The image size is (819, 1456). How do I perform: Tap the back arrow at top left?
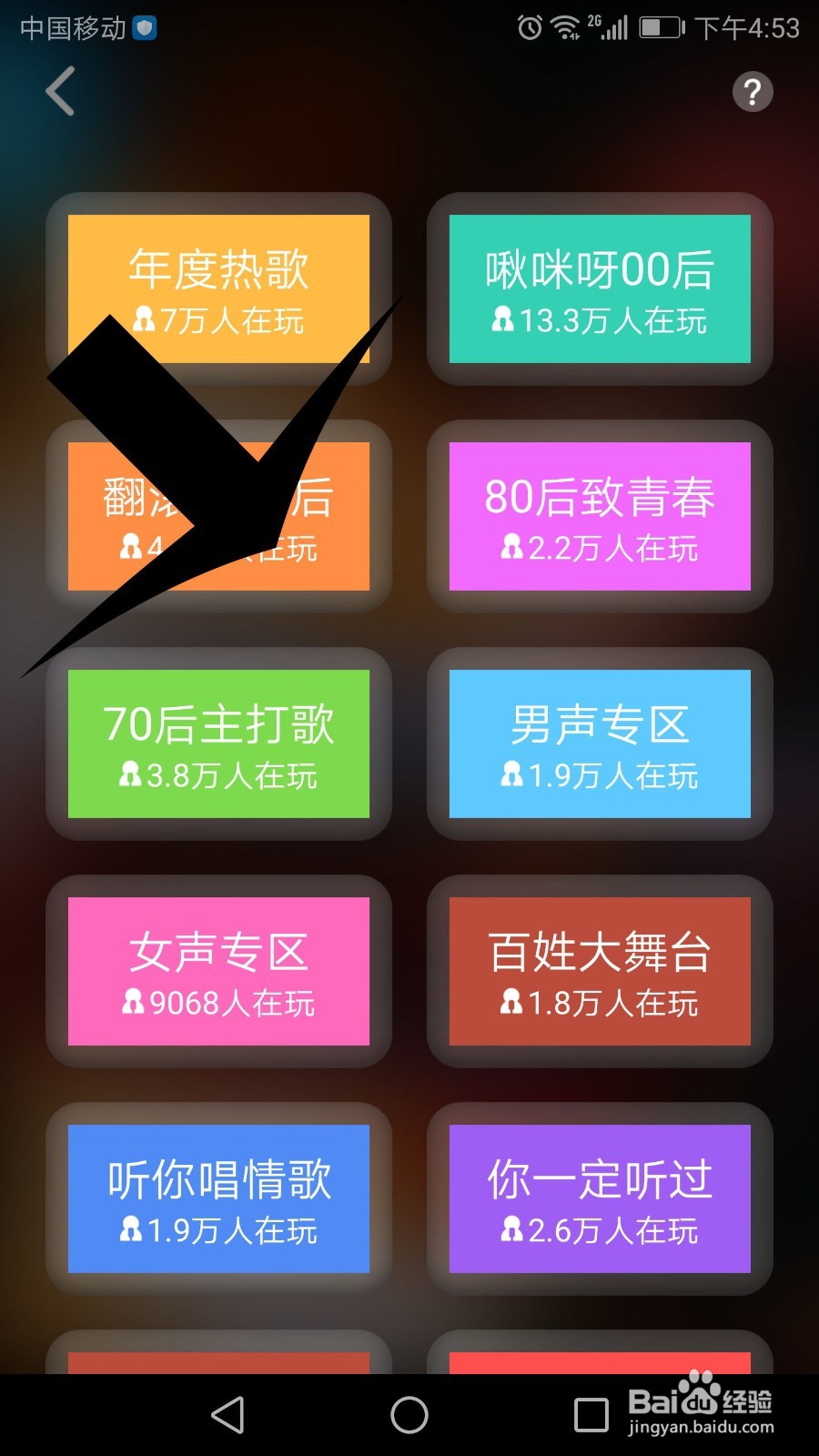point(58,92)
